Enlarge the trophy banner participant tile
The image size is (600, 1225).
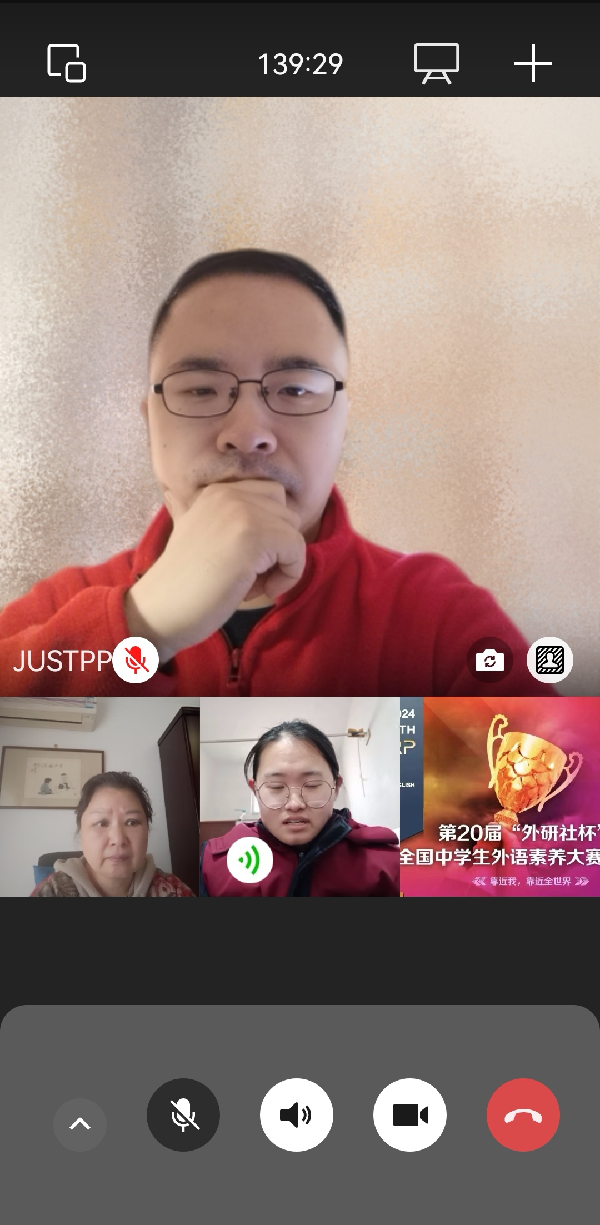[500, 797]
